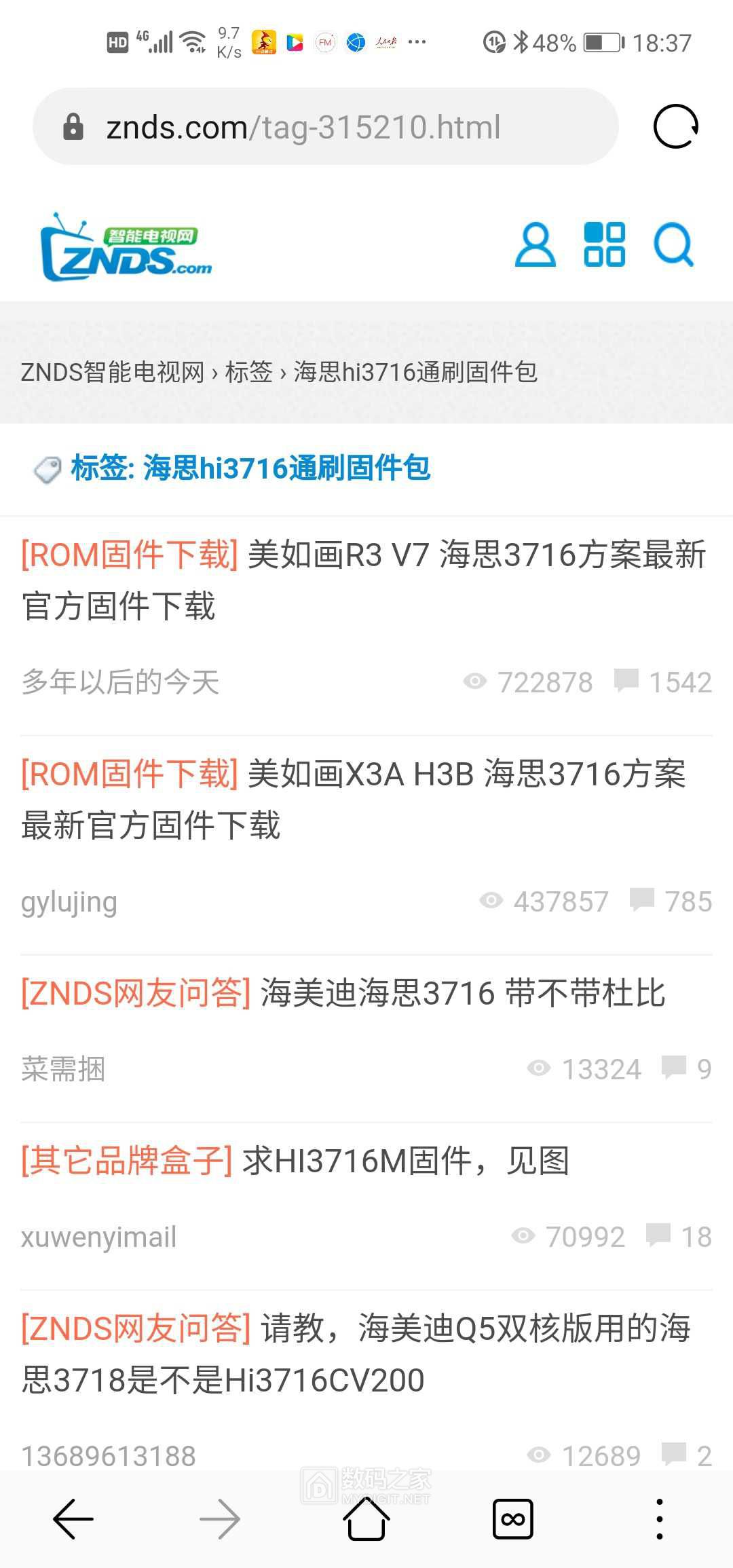Reload the page using refresh icon
This screenshot has width=733, height=1568.
[x=675, y=128]
